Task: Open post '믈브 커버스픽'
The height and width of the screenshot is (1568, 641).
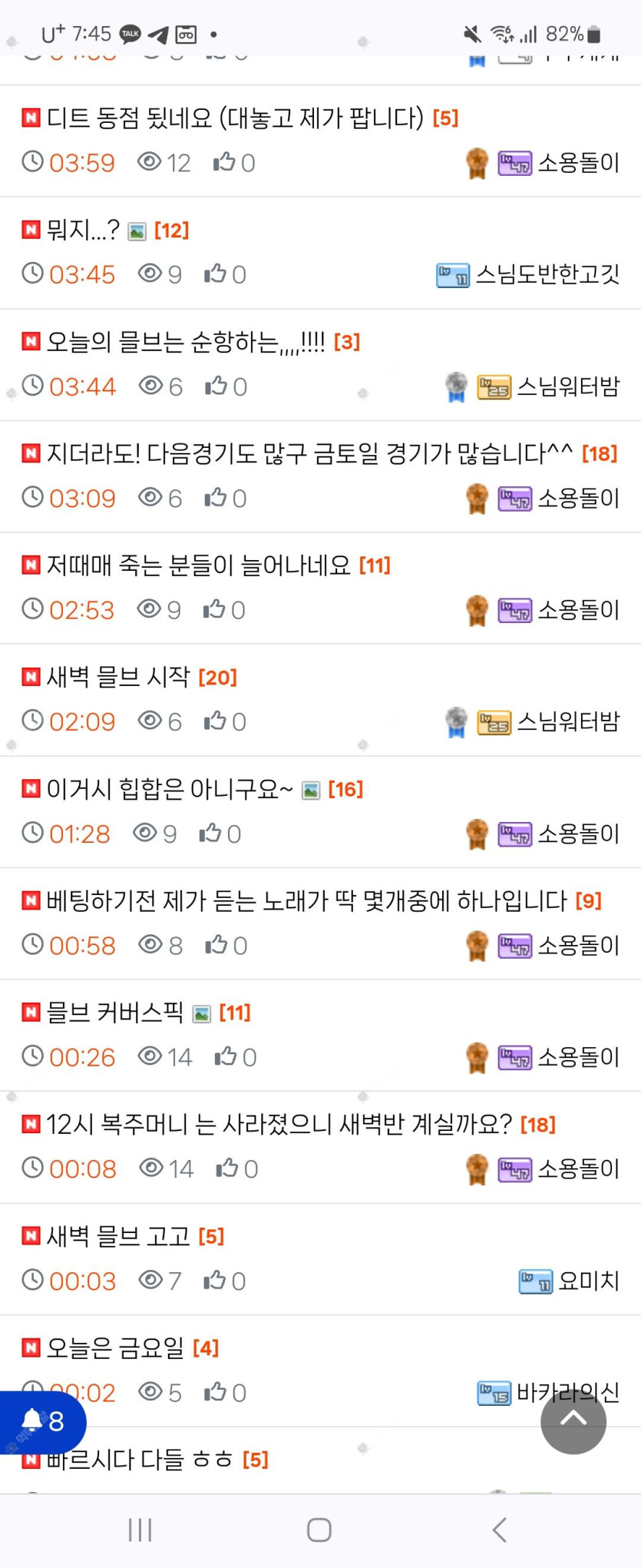Action: 114,1013
